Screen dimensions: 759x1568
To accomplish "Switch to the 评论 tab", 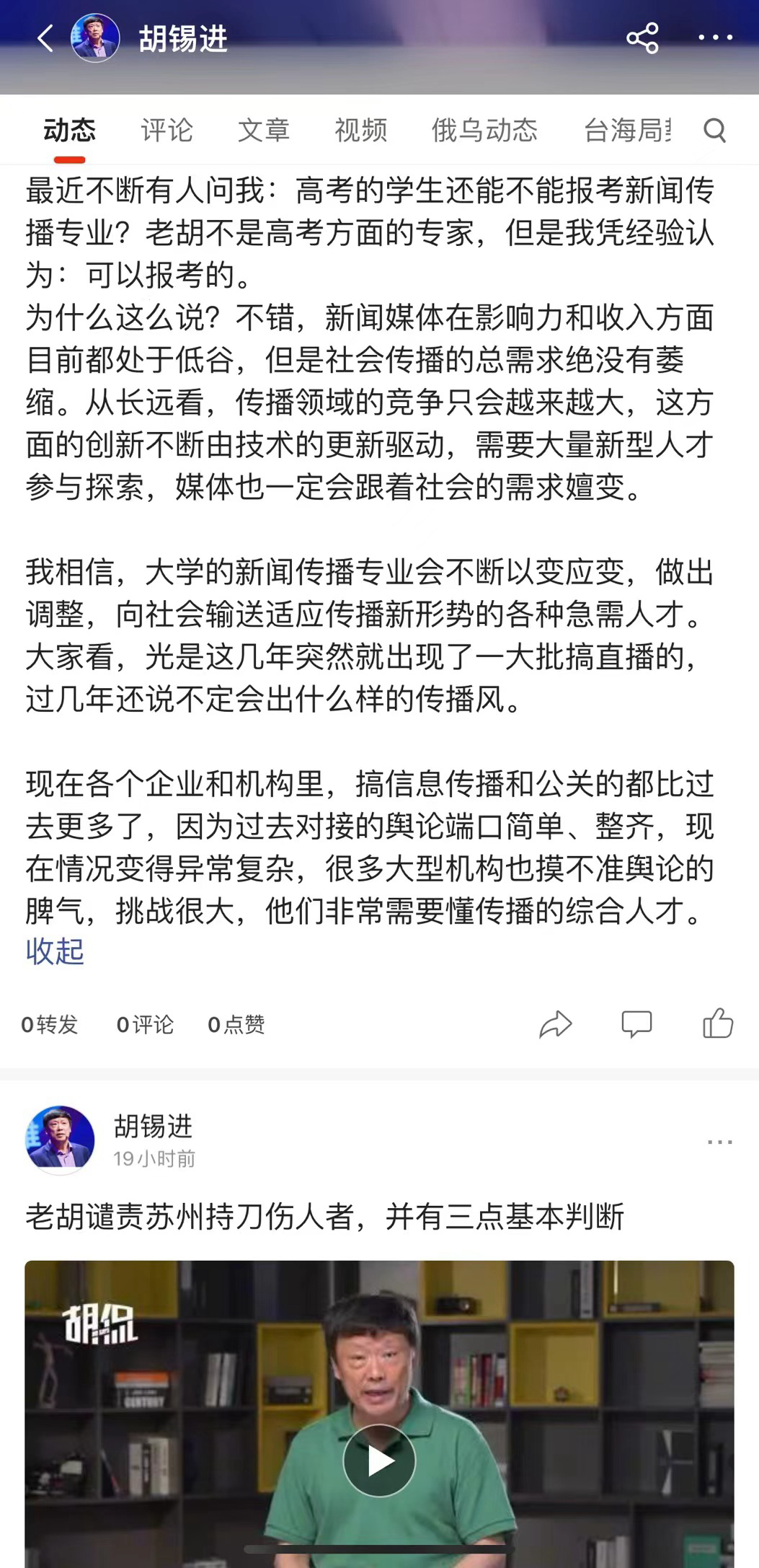I will (x=167, y=132).
